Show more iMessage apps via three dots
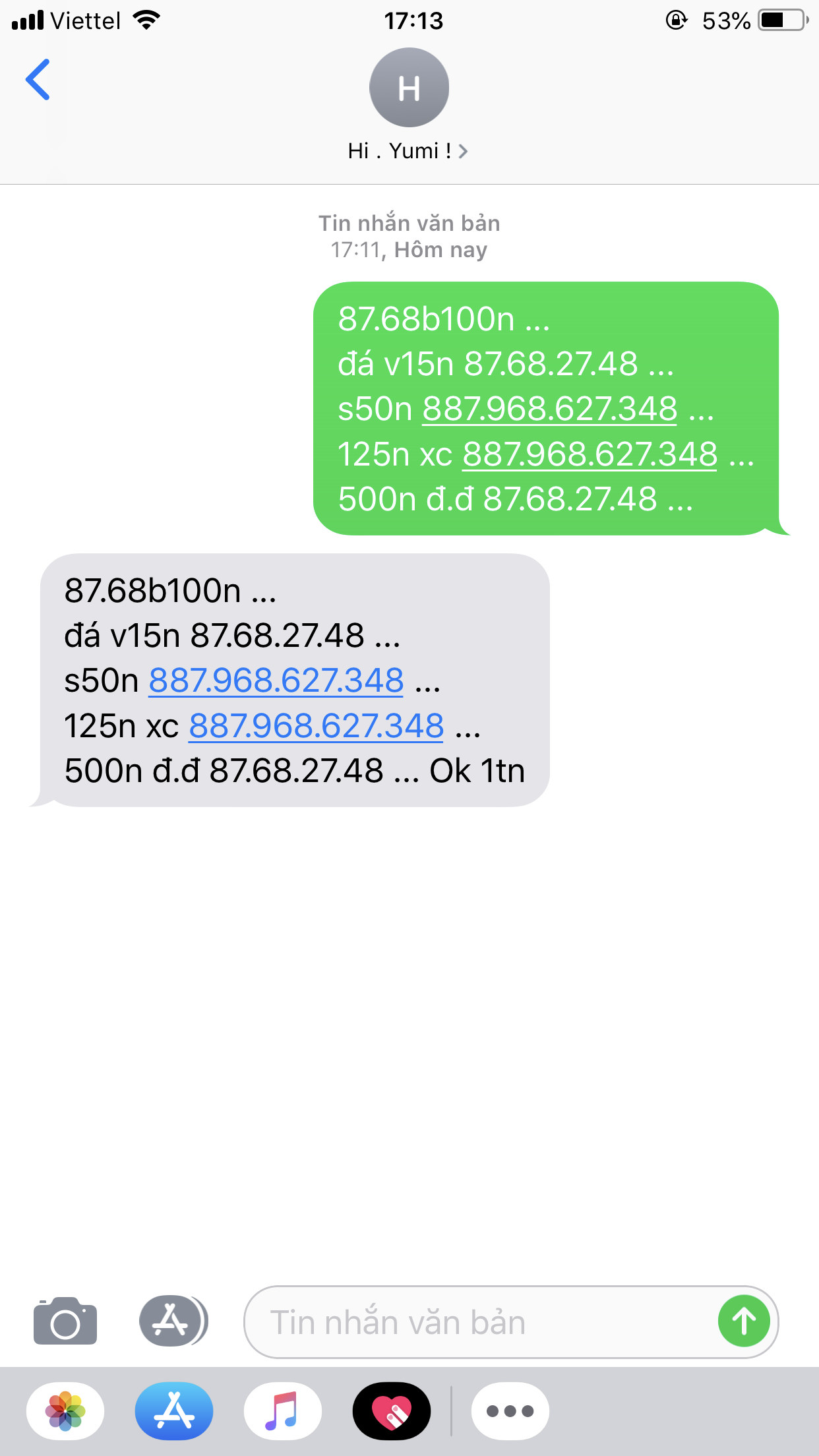Image resolution: width=819 pixels, height=1456 pixels. pos(510,1411)
